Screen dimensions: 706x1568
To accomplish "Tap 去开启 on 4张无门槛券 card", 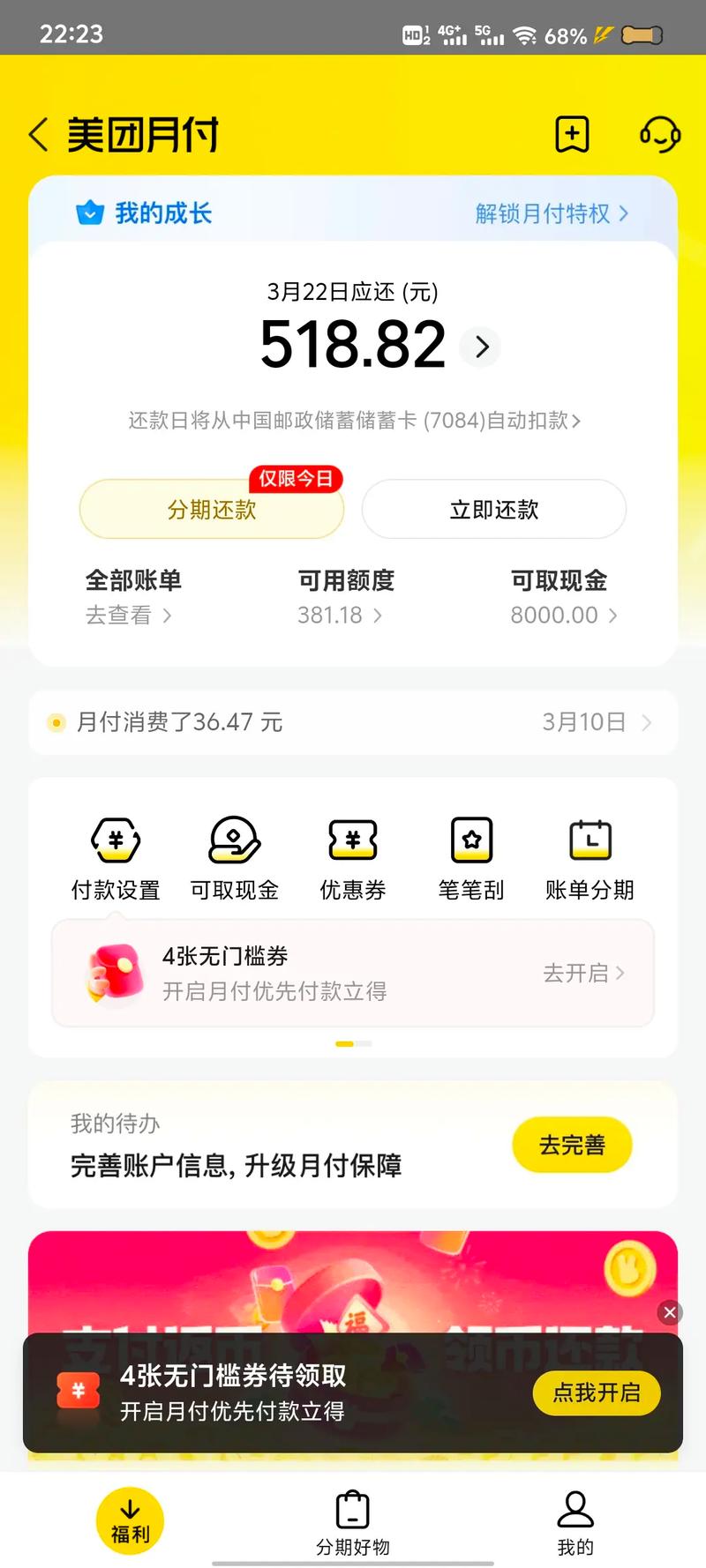I will click(583, 973).
